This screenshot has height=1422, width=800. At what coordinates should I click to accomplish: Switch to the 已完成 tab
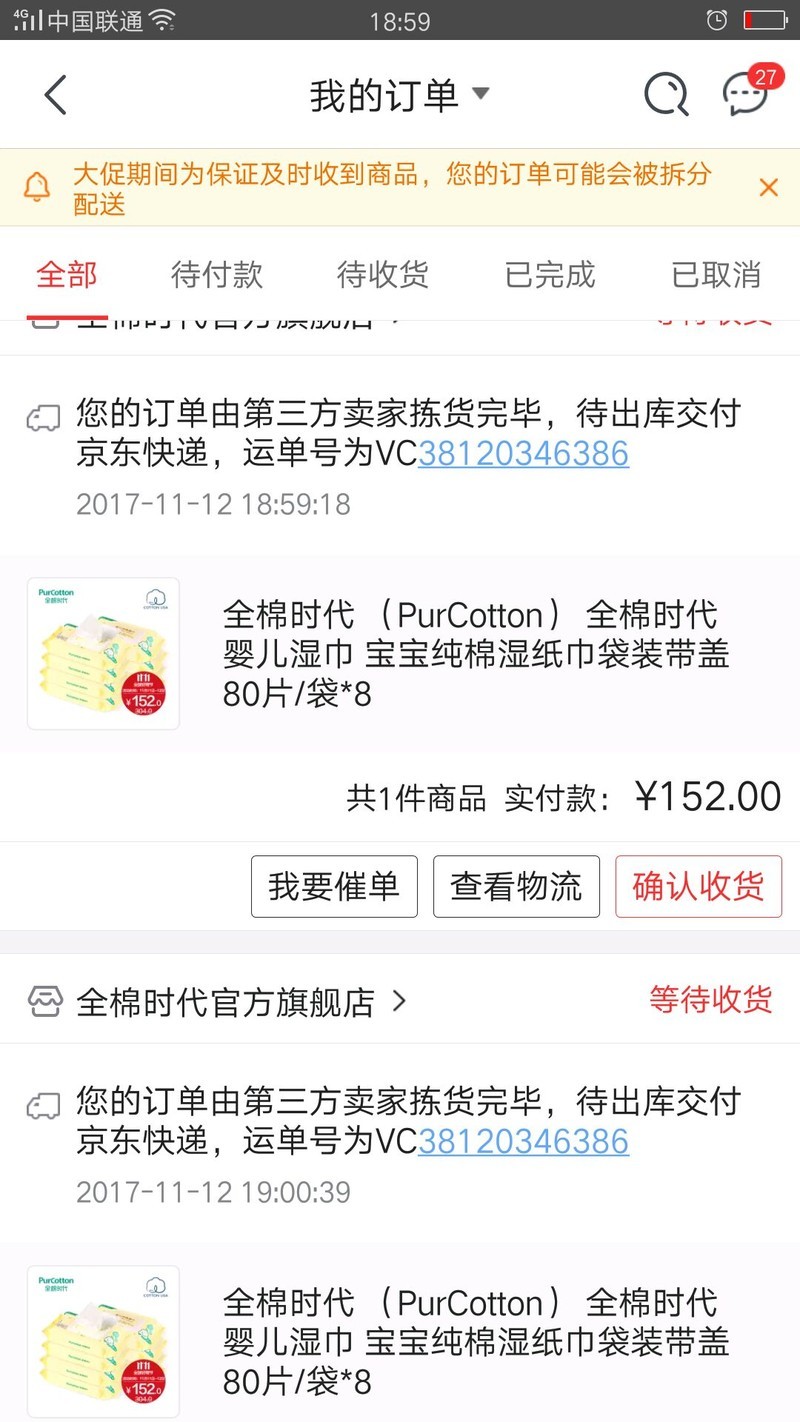(550, 275)
